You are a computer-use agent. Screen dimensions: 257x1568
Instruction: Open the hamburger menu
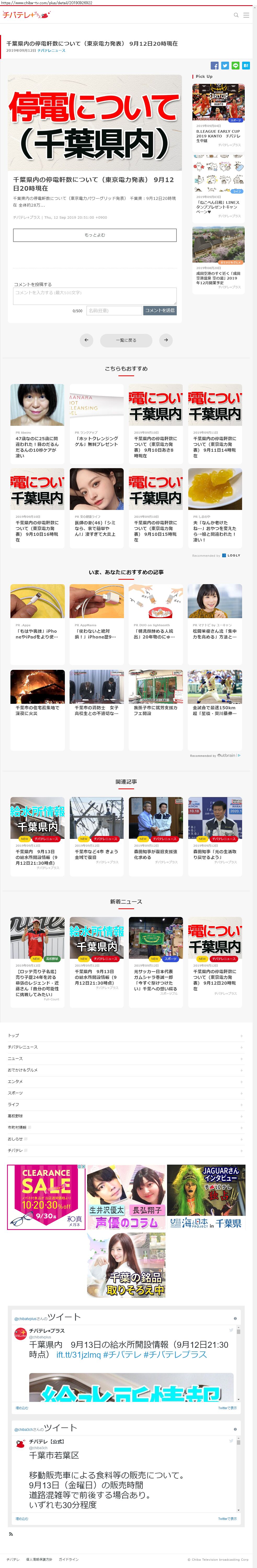coord(246,15)
